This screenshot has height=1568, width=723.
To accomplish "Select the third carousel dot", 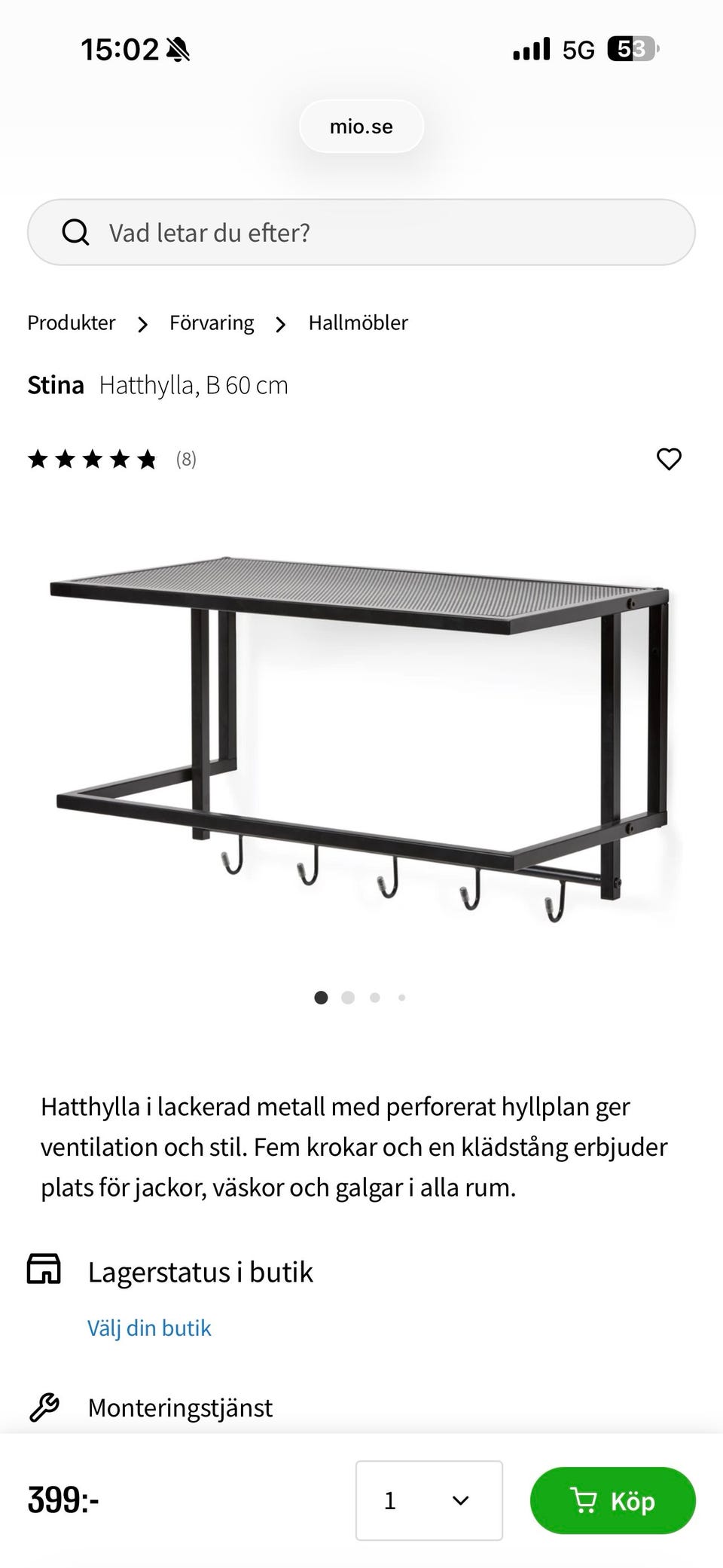I will [374, 997].
